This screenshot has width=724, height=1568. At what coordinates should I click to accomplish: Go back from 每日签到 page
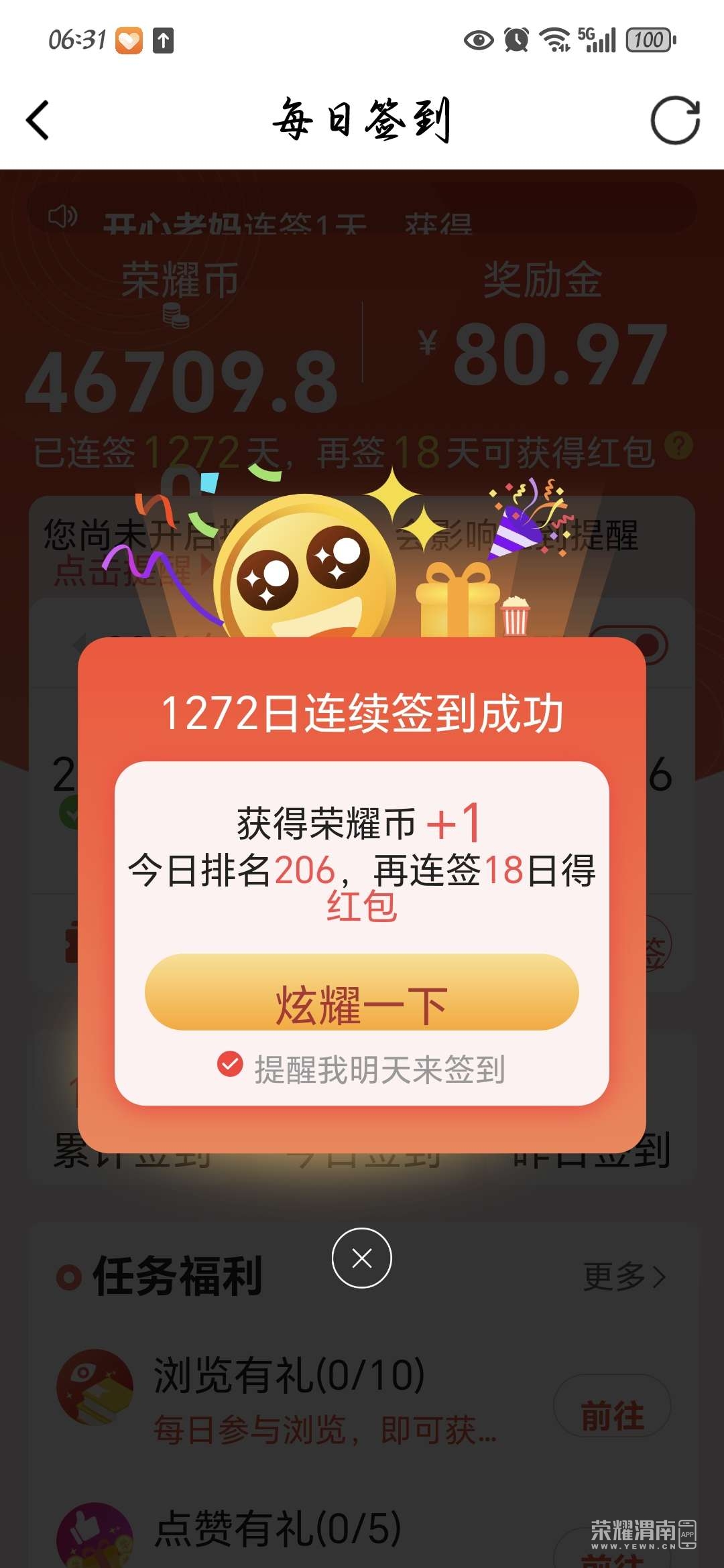pos(38,121)
